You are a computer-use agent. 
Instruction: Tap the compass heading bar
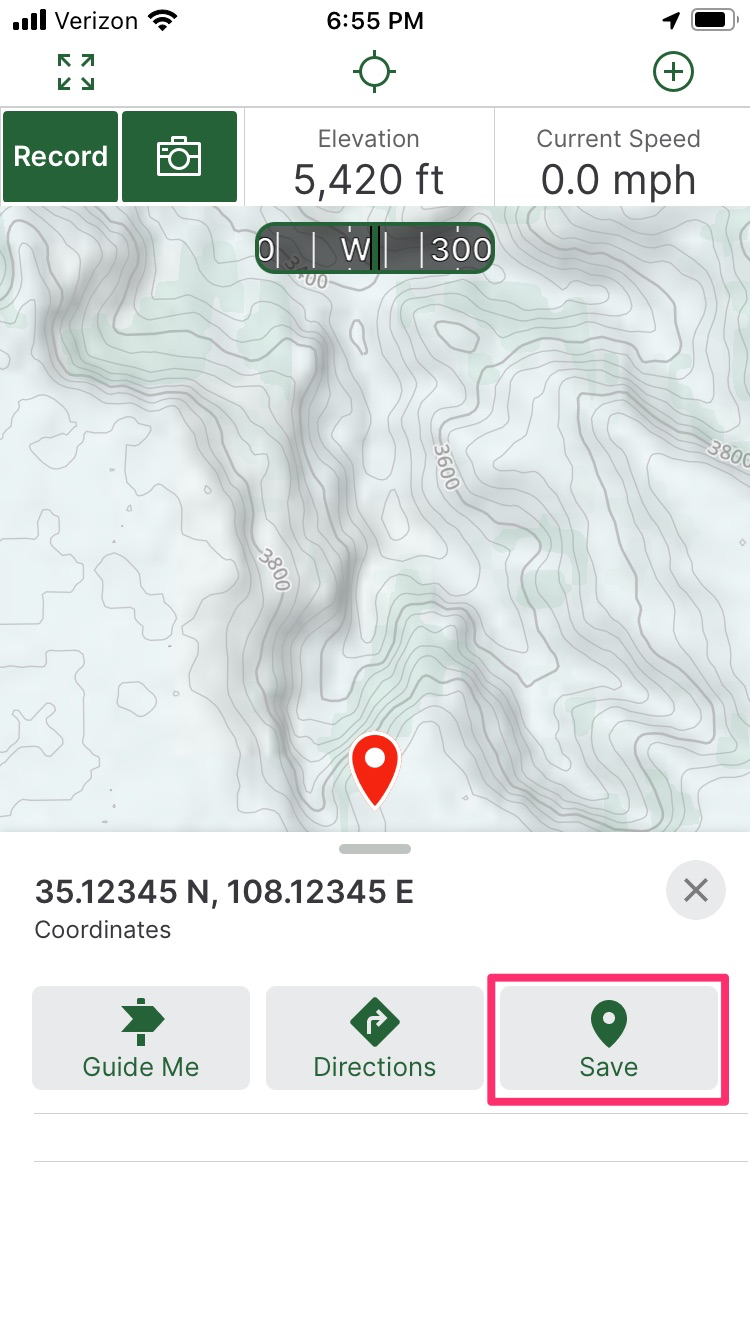click(375, 248)
